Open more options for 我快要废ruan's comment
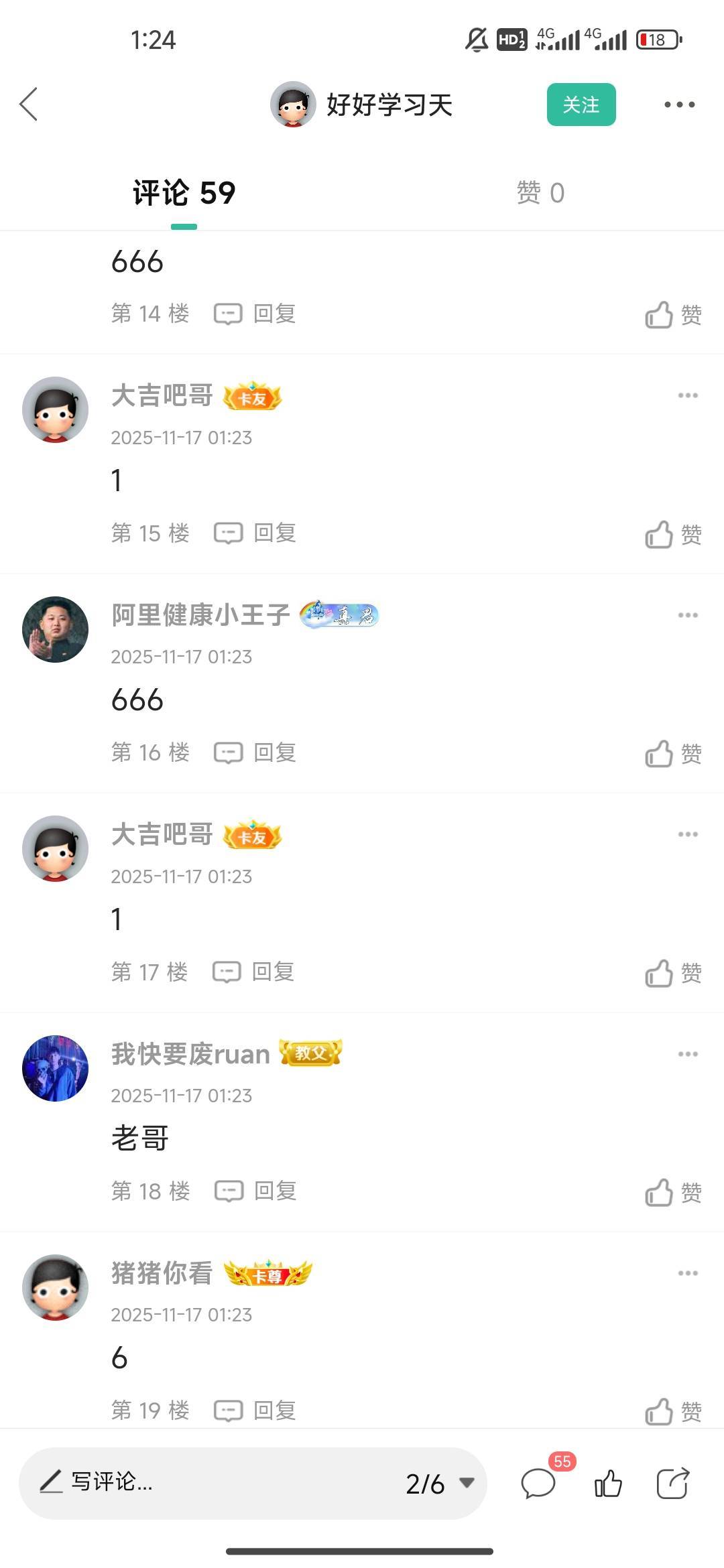Screen dimensions: 724x1568 pos(688,1054)
